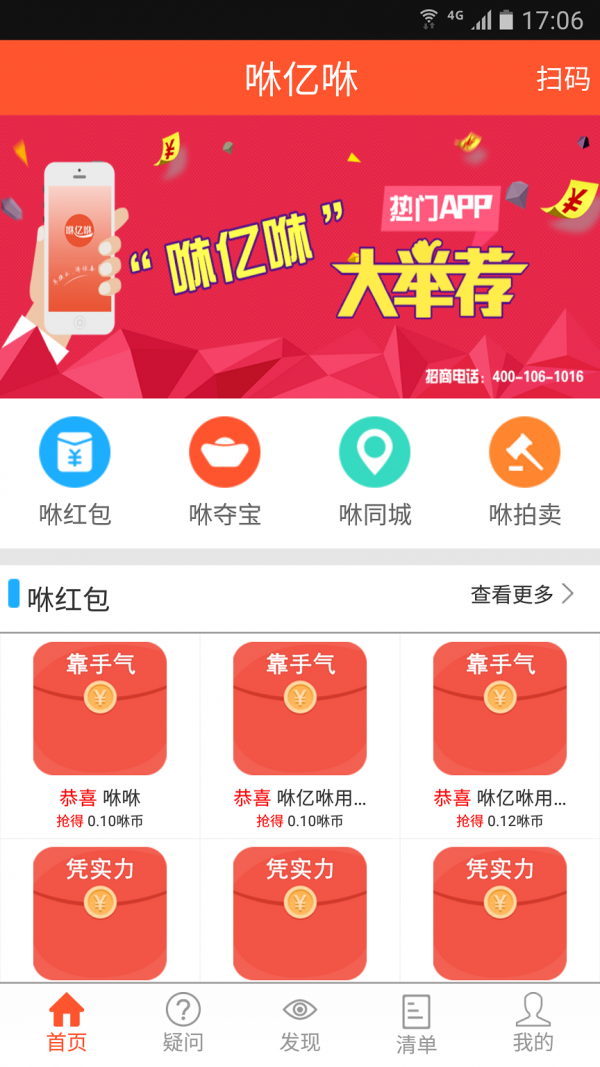Switch to the 我的 tab

533,1022
